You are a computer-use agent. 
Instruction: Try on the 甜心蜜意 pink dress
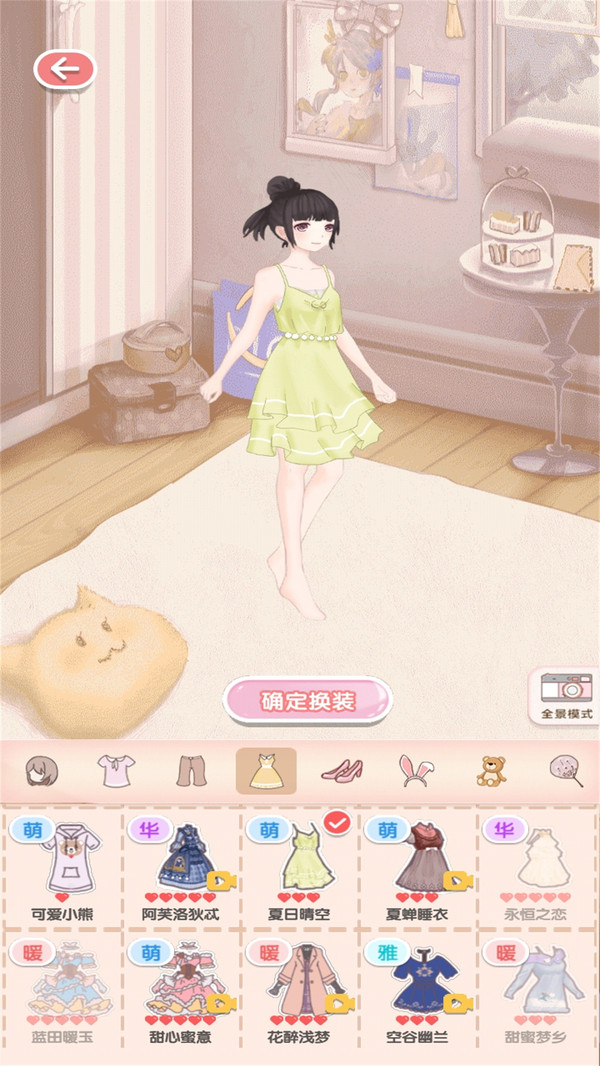click(x=181, y=993)
